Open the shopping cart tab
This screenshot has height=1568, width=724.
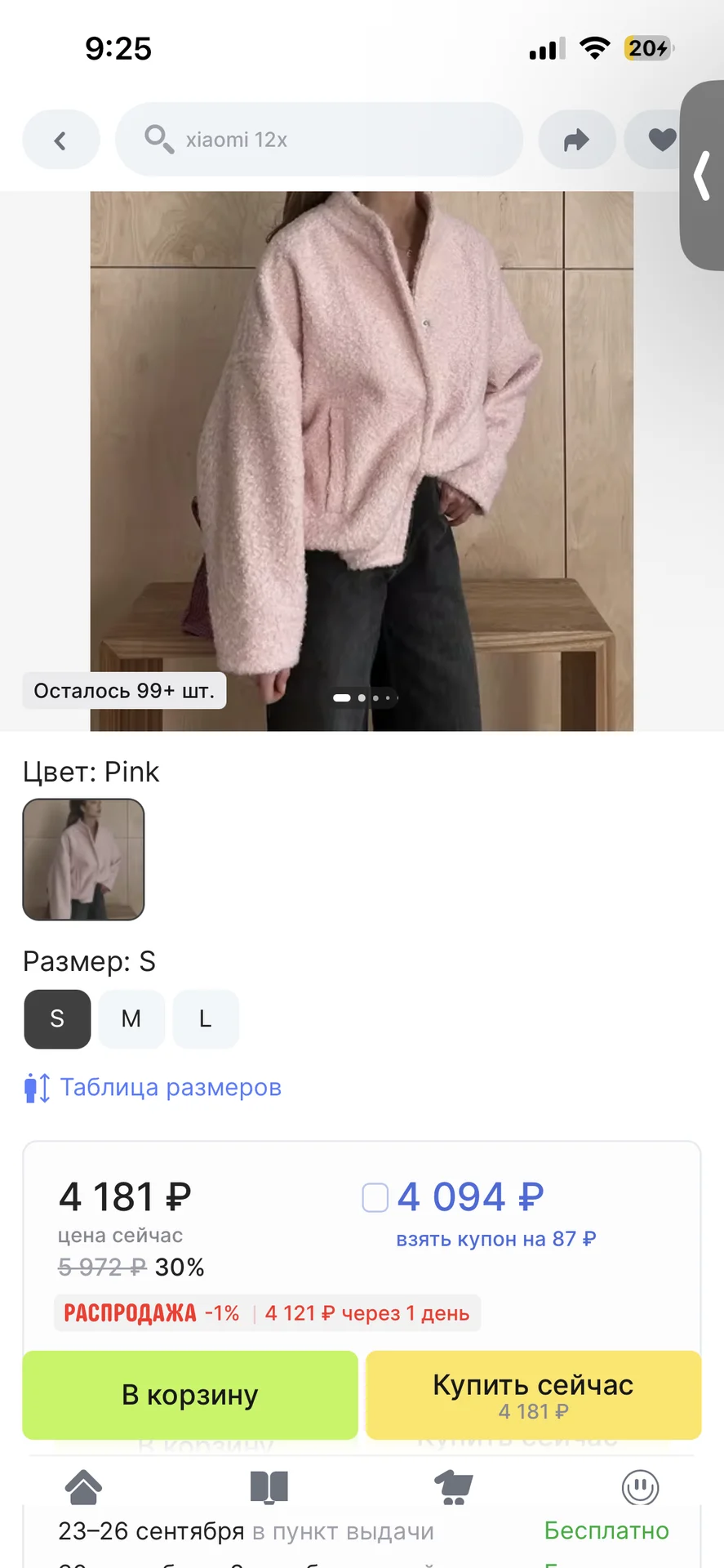(454, 1487)
